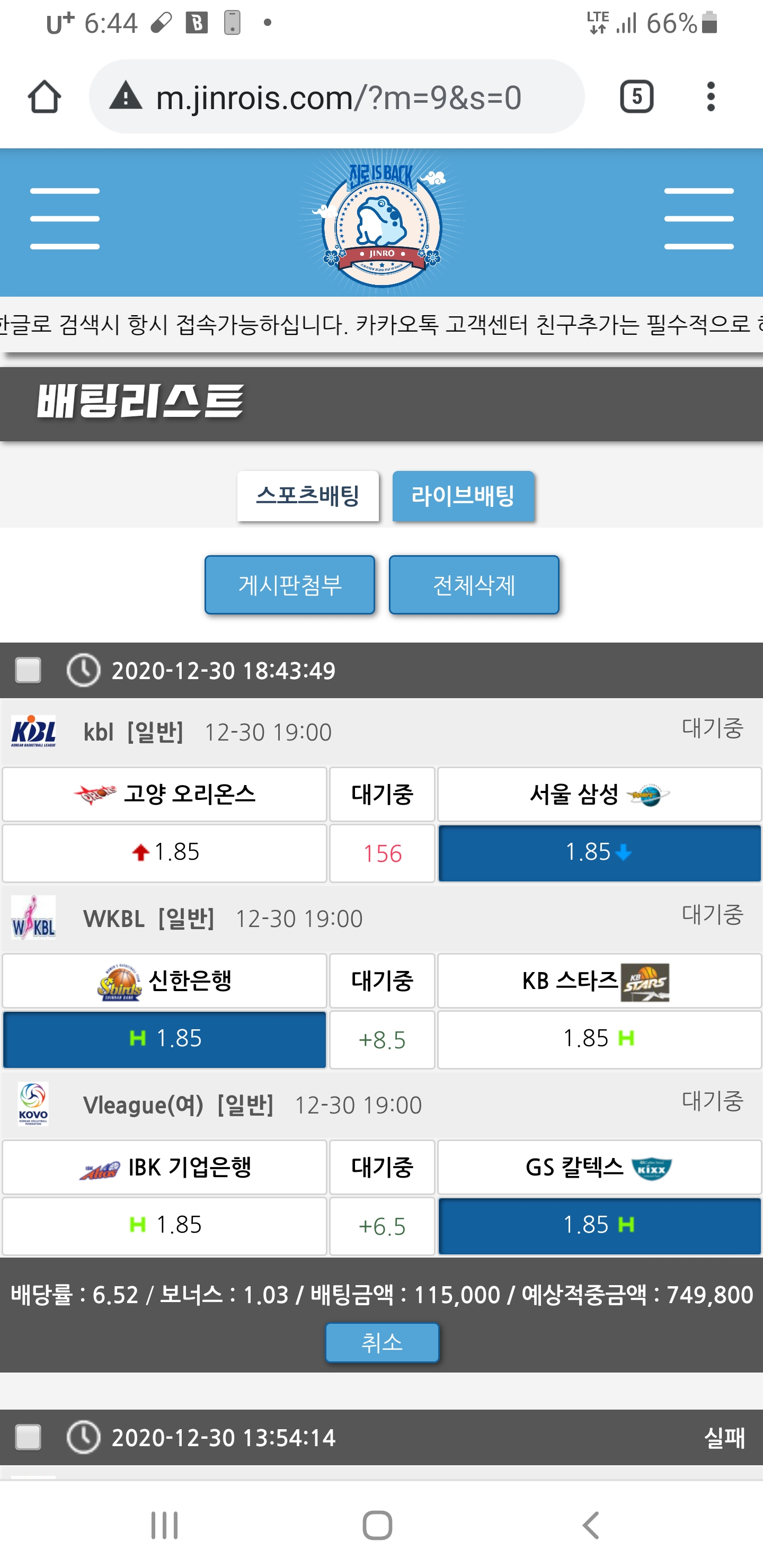763x1568 pixels.
Task: Cancel the bet with the 취소 button
Action: [382, 1342]
